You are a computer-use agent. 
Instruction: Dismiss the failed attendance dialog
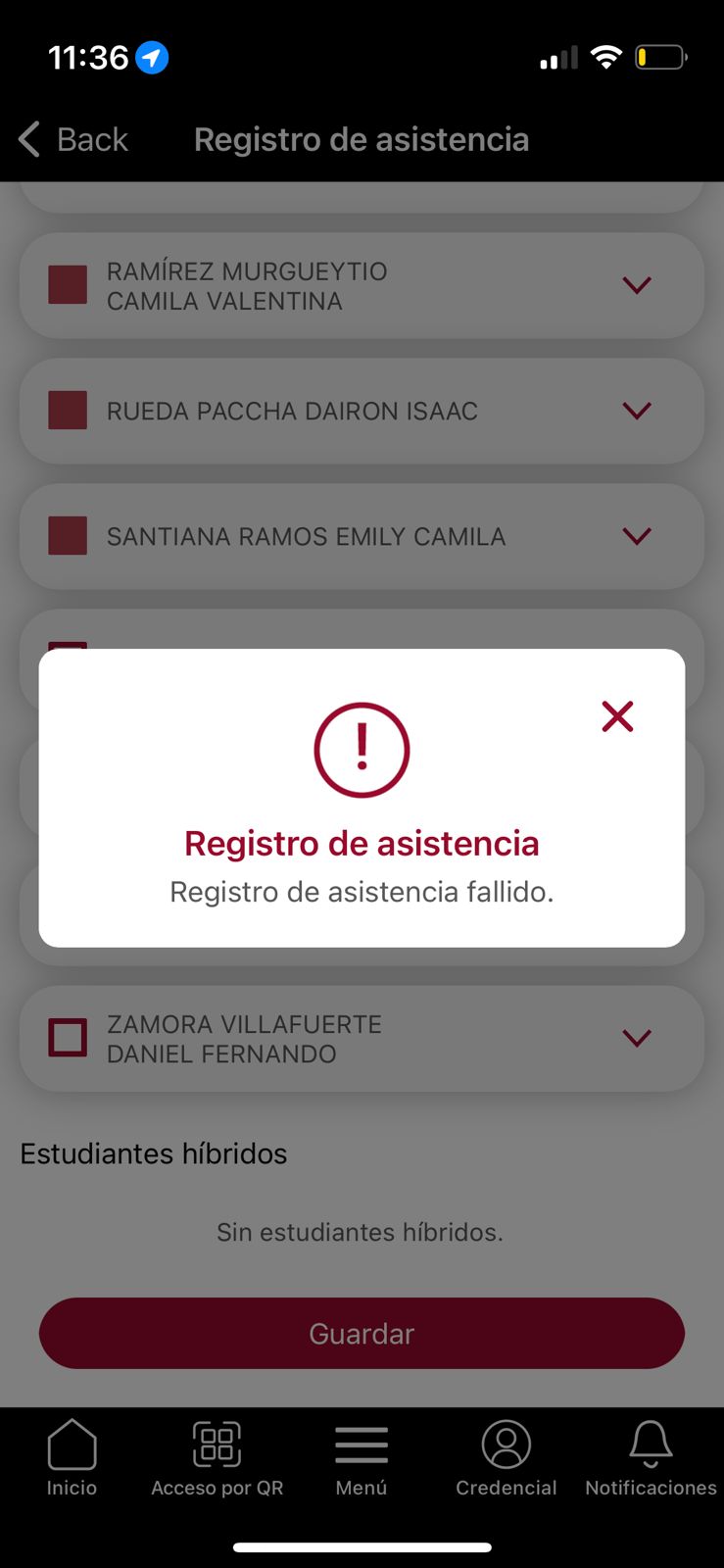[x=617, y=716]
